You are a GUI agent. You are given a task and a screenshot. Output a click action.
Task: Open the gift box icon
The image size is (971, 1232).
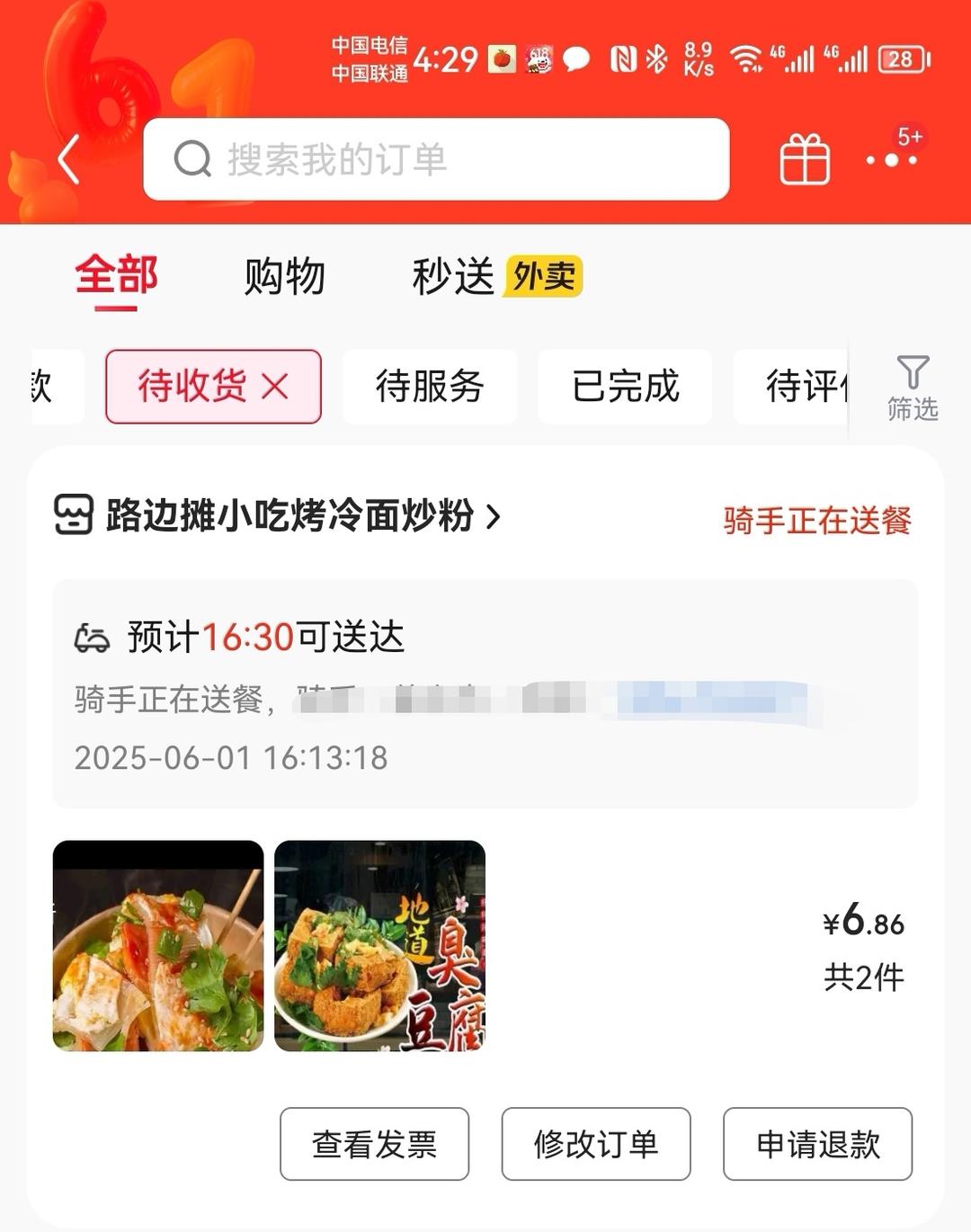coord(804,160)
